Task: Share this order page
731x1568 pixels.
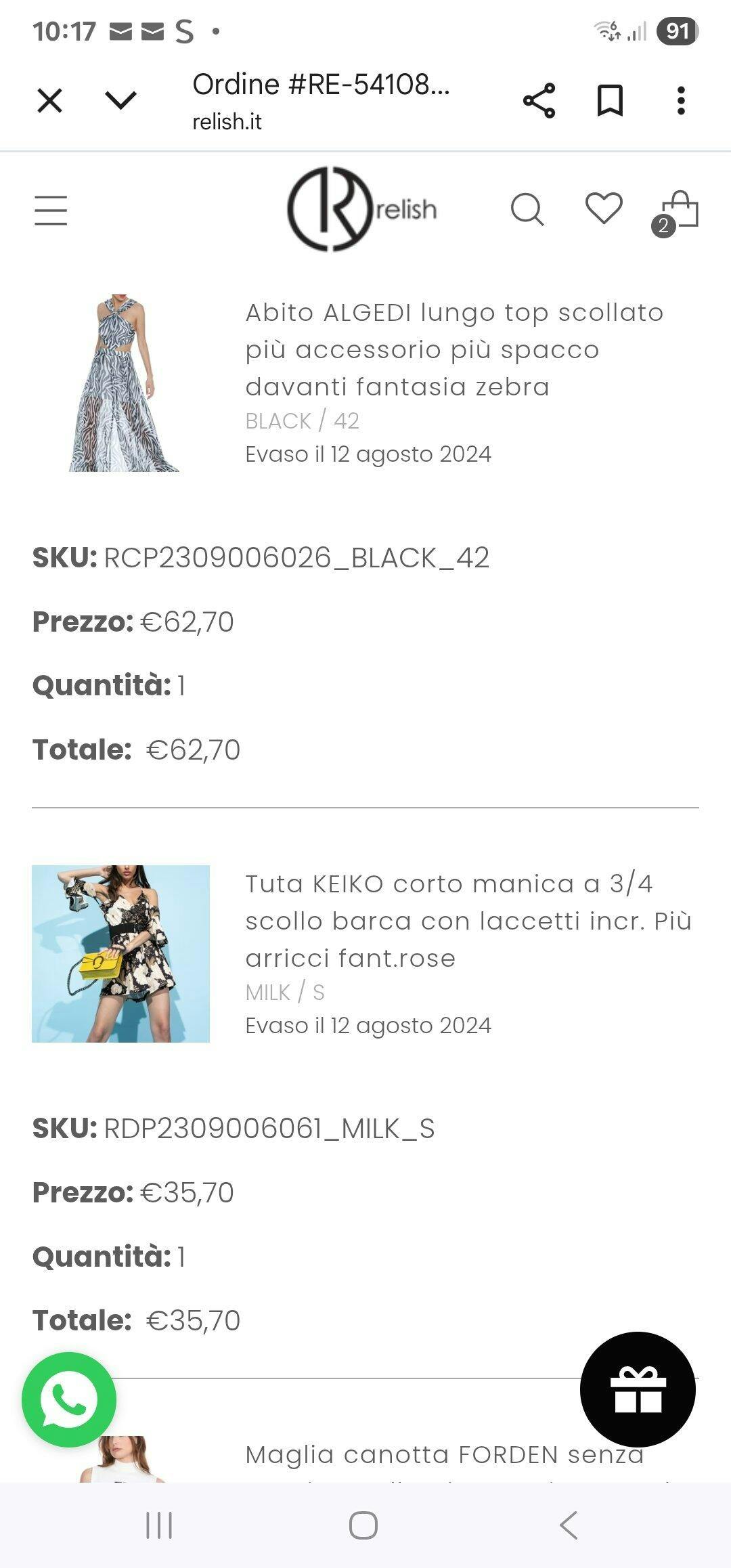Action: pos(539,101)
